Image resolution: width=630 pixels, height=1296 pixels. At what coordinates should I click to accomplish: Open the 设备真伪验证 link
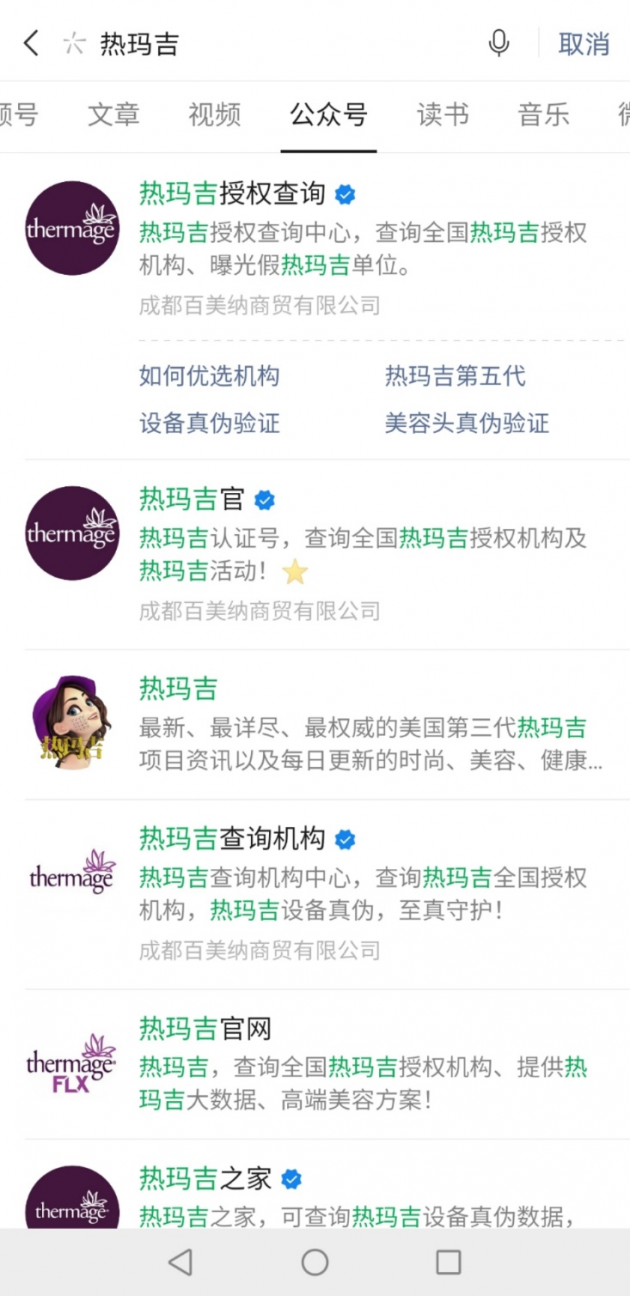[209, 423]
